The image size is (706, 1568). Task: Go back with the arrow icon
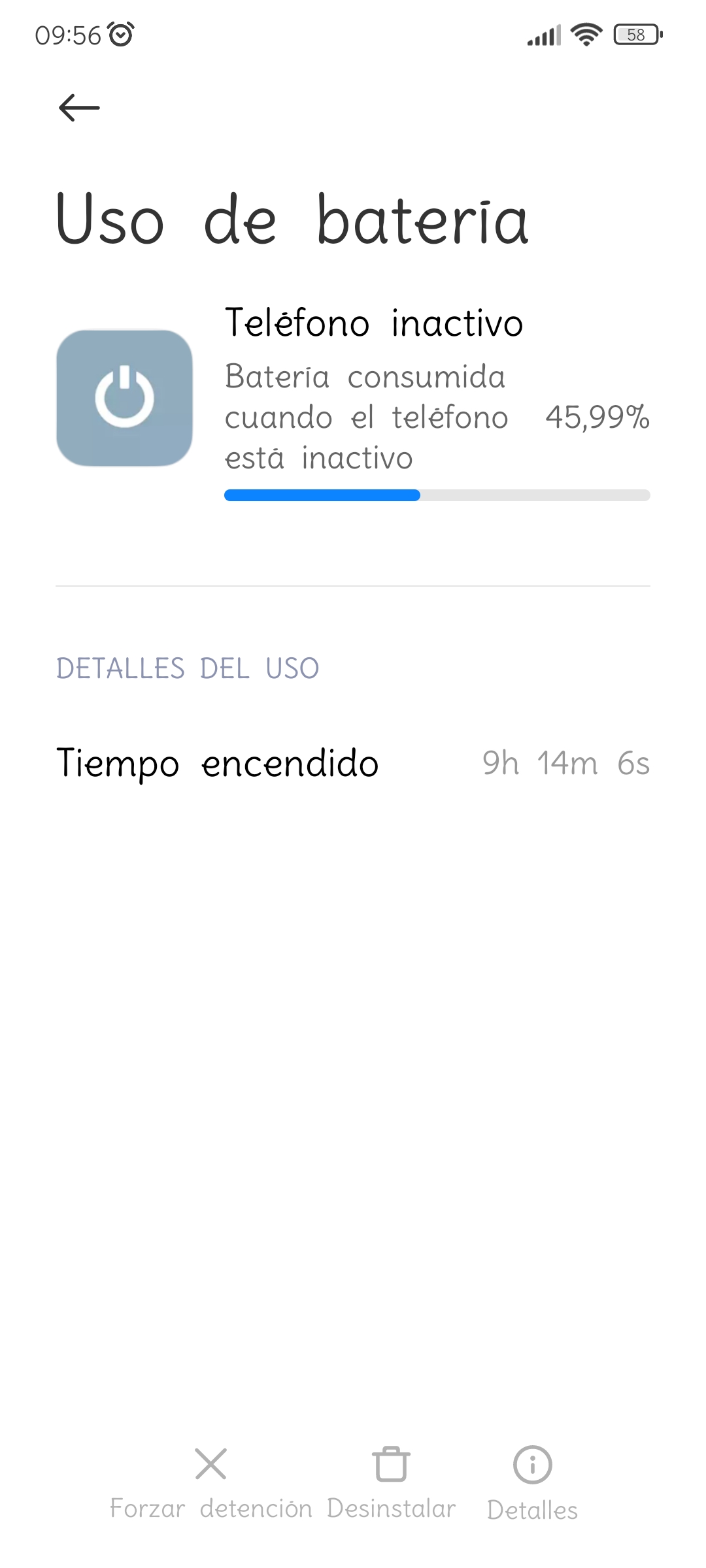(x=79, y=108)
